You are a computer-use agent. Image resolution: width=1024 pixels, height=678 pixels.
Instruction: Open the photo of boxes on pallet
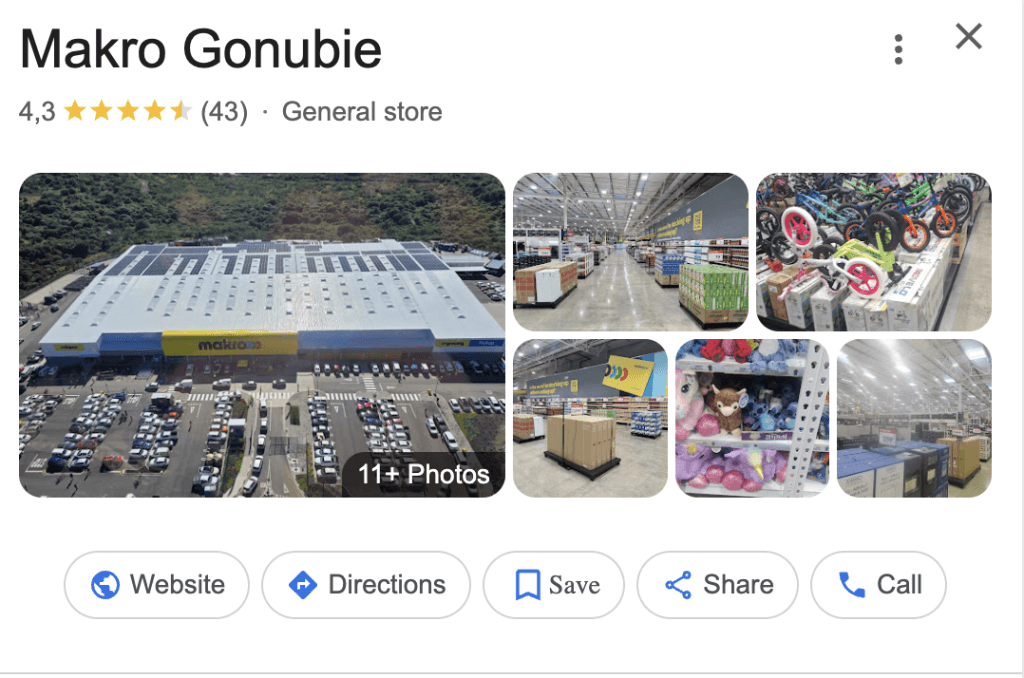pyautogui.click(x=590, y=418)
